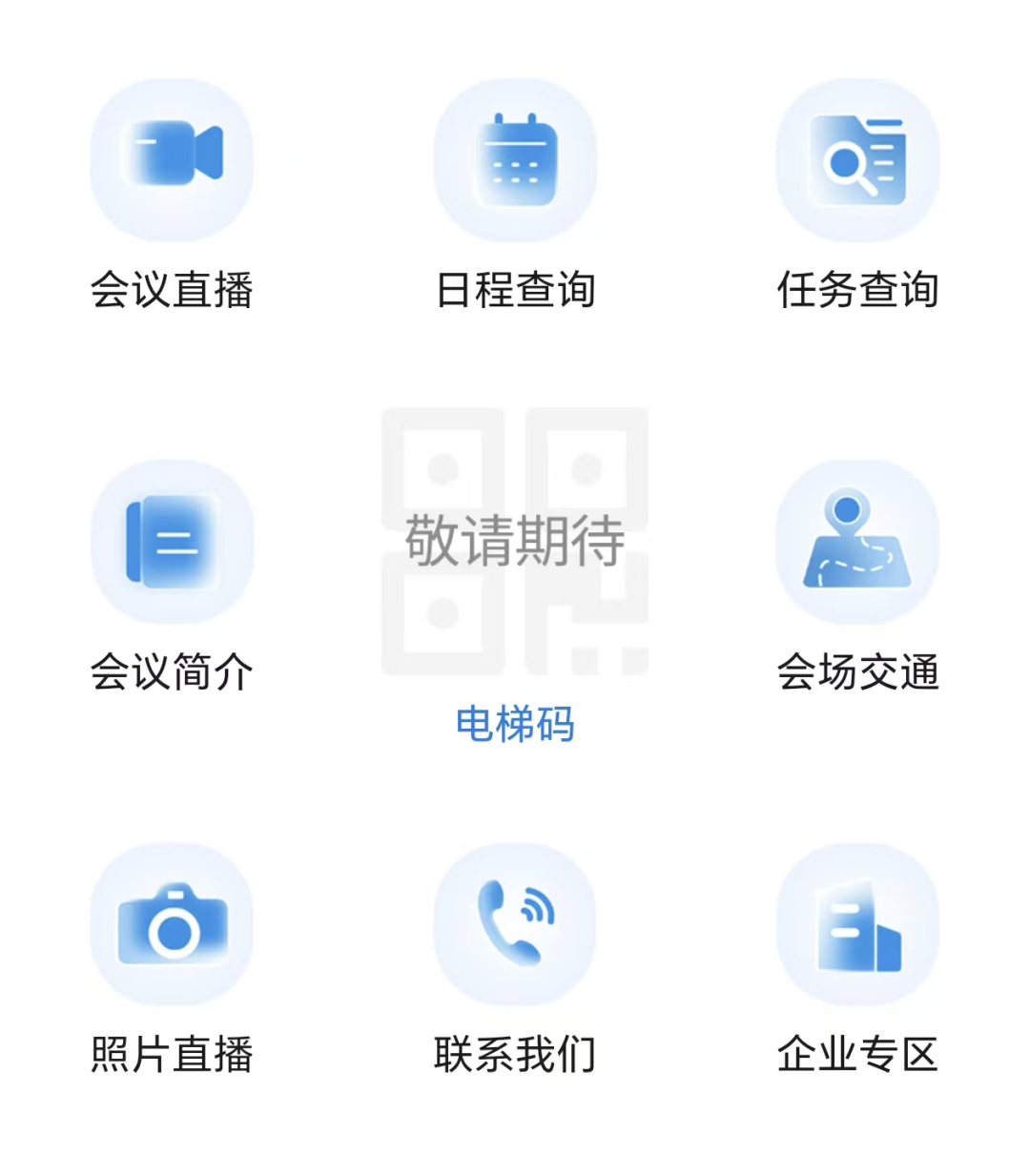
Task: Click the 电梯码 QR code section
Action: coord(515,572)
